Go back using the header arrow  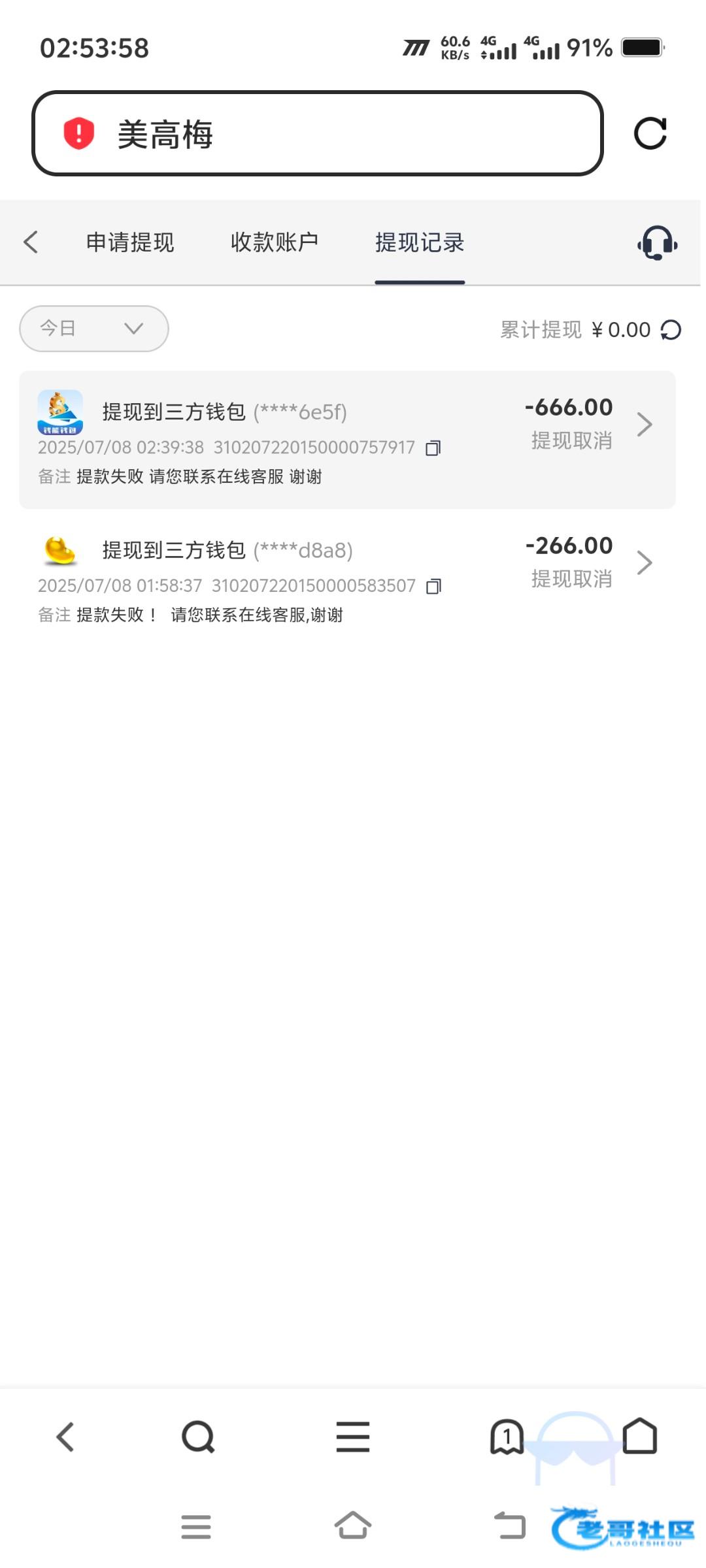31,242
